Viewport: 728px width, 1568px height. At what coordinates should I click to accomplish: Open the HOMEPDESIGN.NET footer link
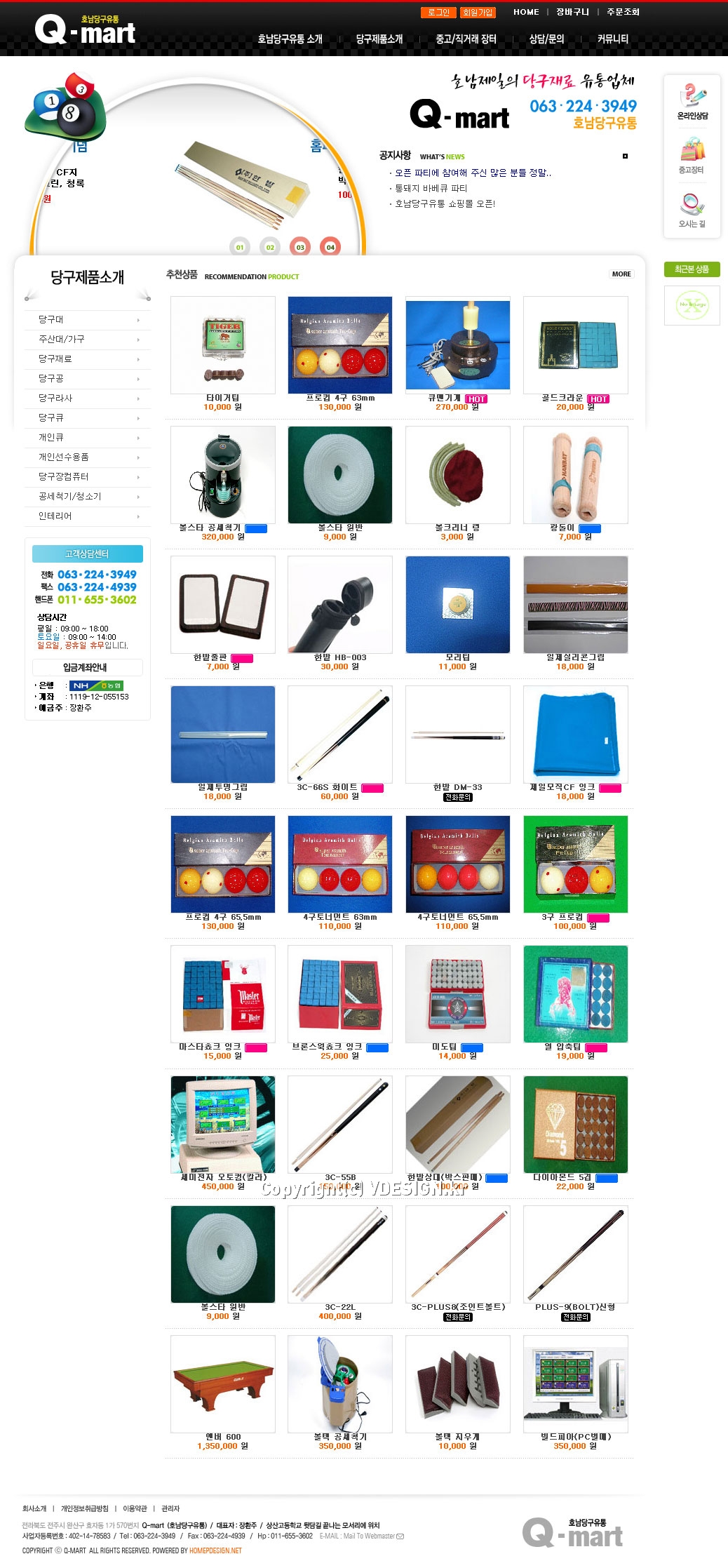(215, 1550)
